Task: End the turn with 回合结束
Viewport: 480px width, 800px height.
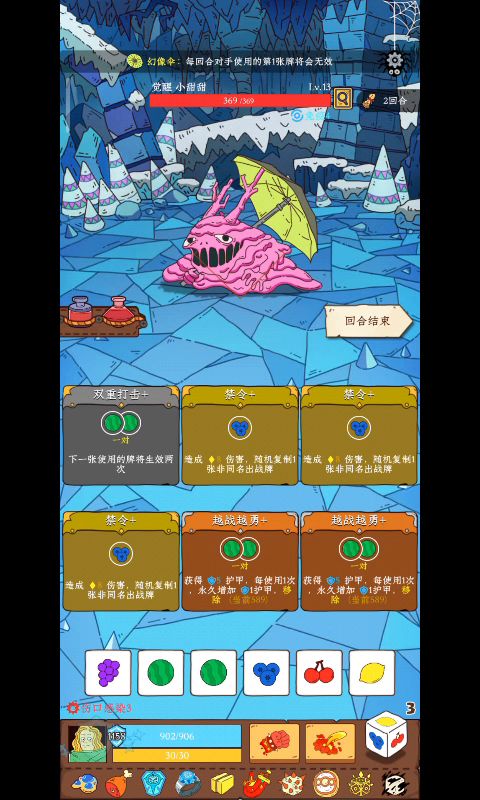Action: 368,321
